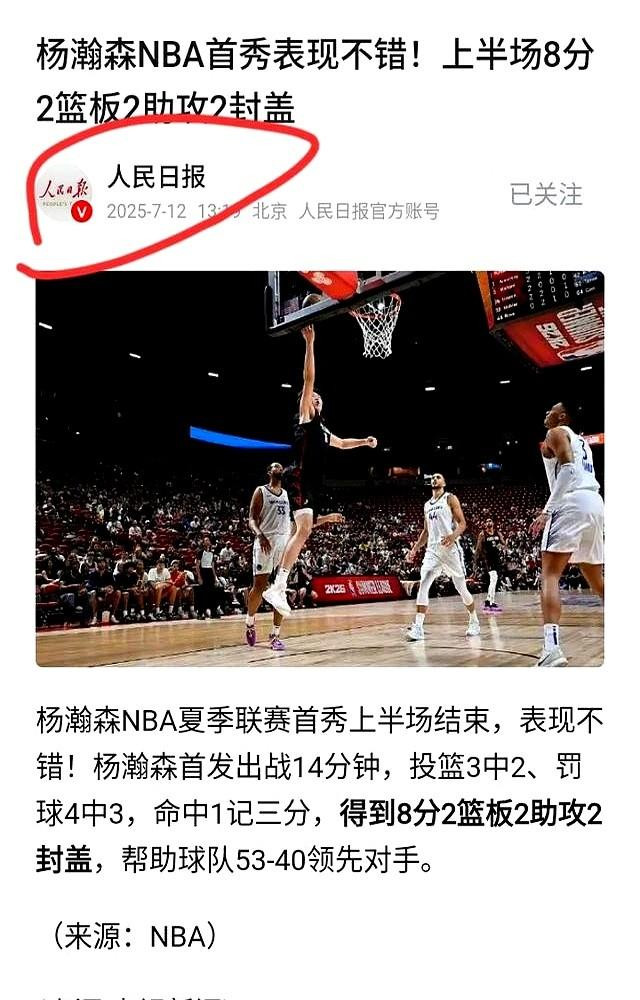The width and height of the screenshot is (640, 1000).
Task: View the basketball game photo full screen
Action: click(320, 468)
